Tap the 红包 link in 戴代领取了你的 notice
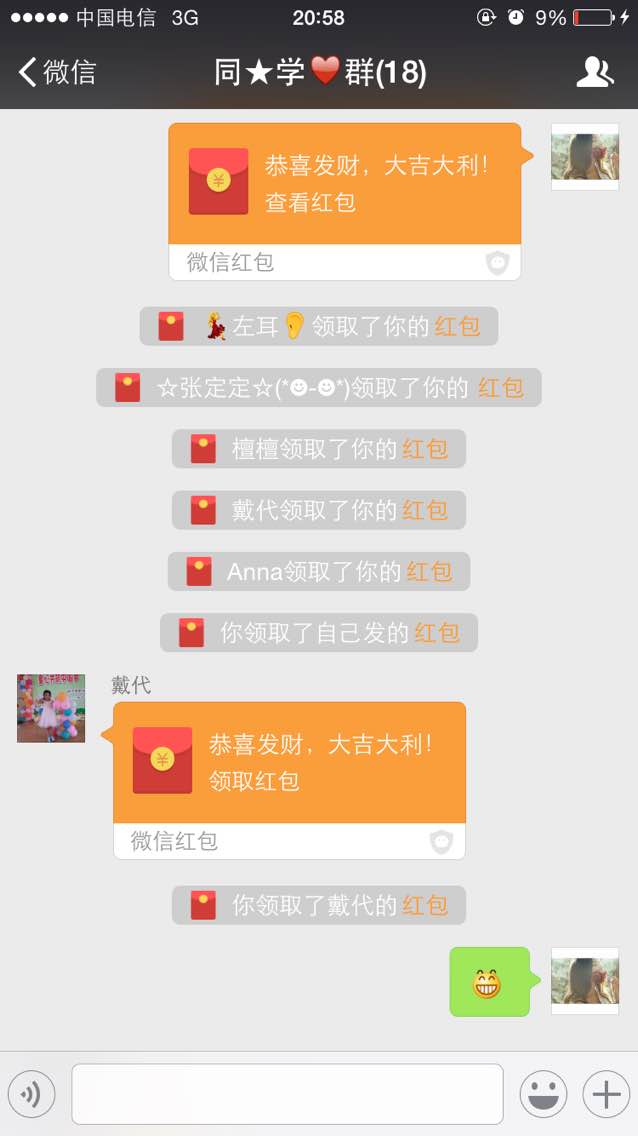 click(424, 510)
